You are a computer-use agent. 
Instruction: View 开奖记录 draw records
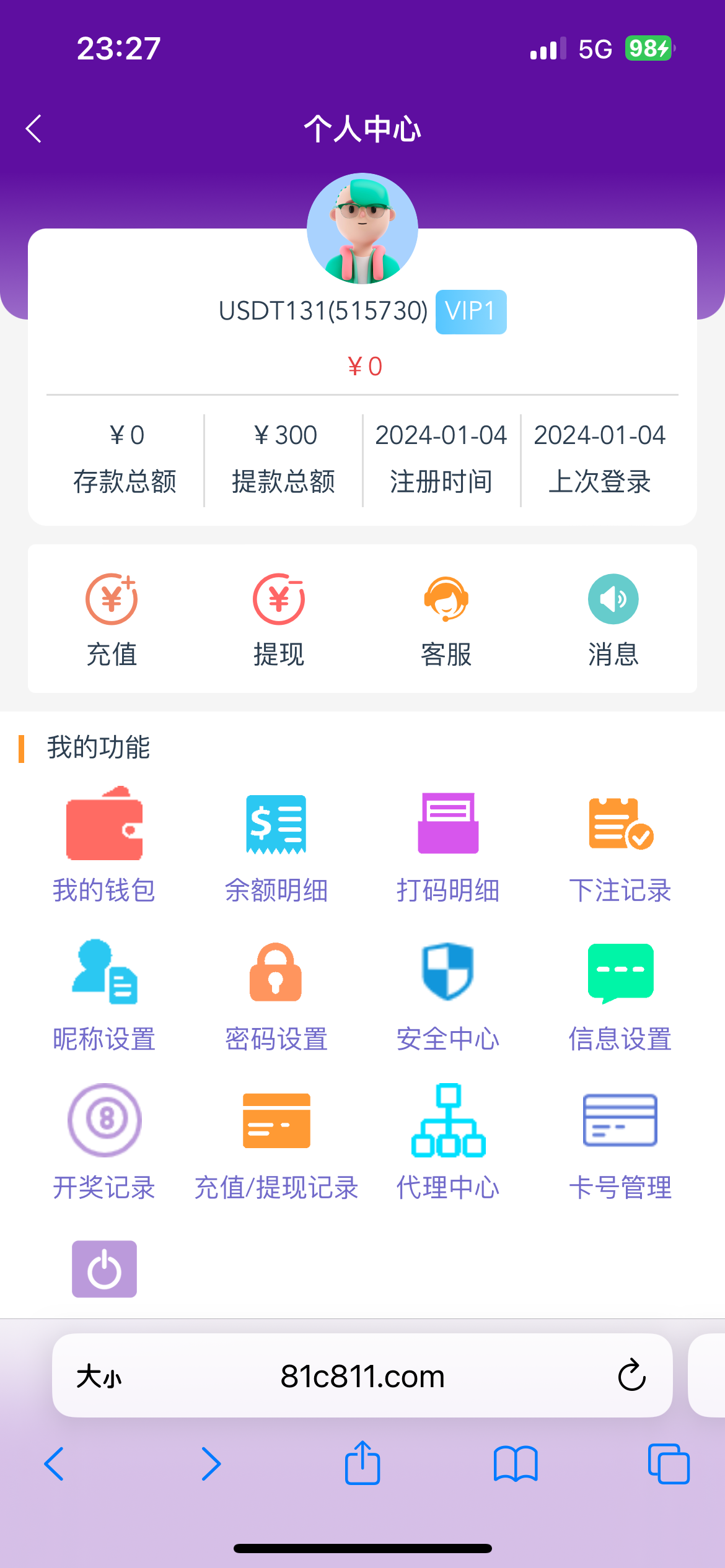coord(104,1143)
